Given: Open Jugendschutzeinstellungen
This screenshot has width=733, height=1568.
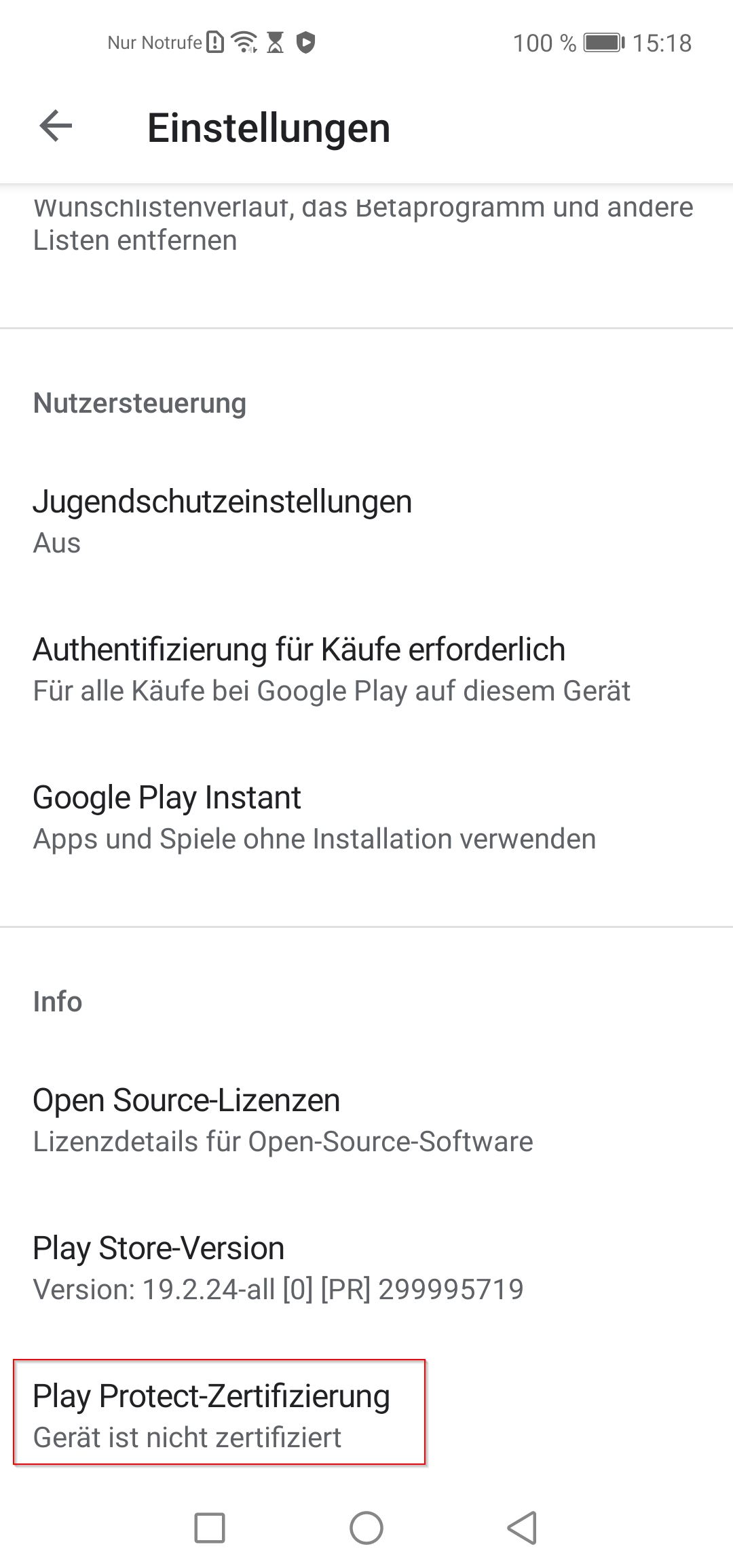Looking at the screenshot, I should coord(366,521).
